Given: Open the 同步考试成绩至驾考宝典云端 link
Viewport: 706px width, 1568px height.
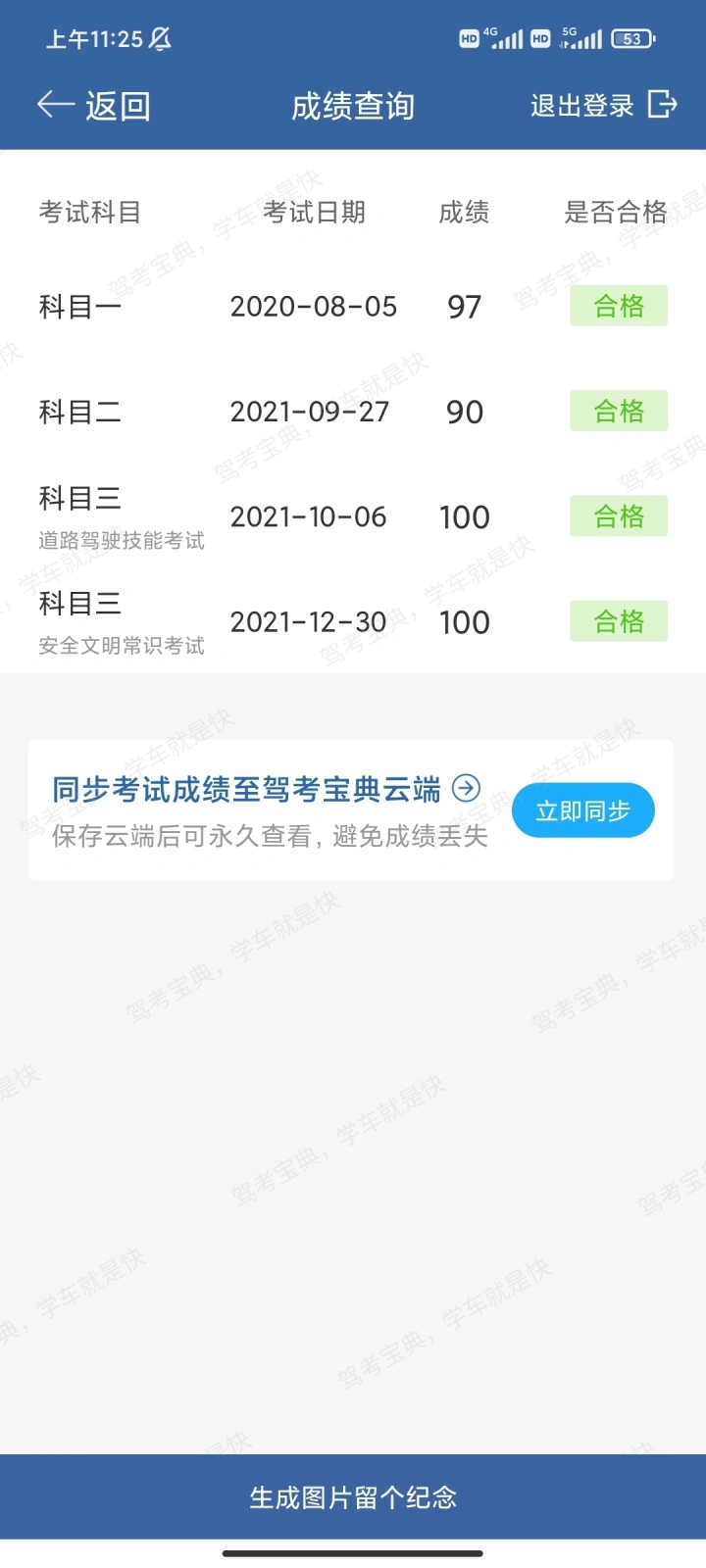Looking at the screenshot, I should coord(266,789).
